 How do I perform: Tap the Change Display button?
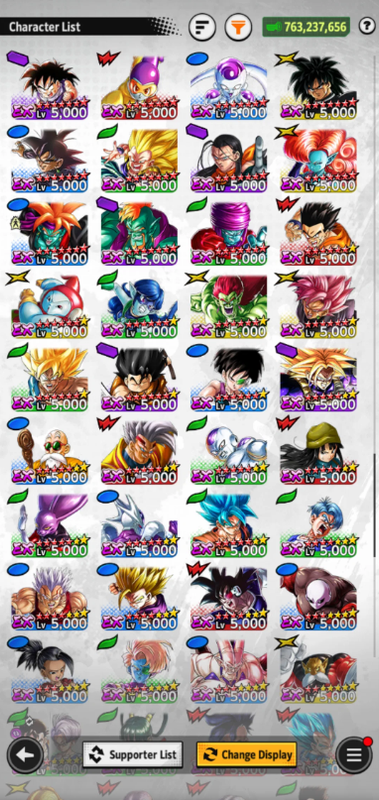[246, 755]
